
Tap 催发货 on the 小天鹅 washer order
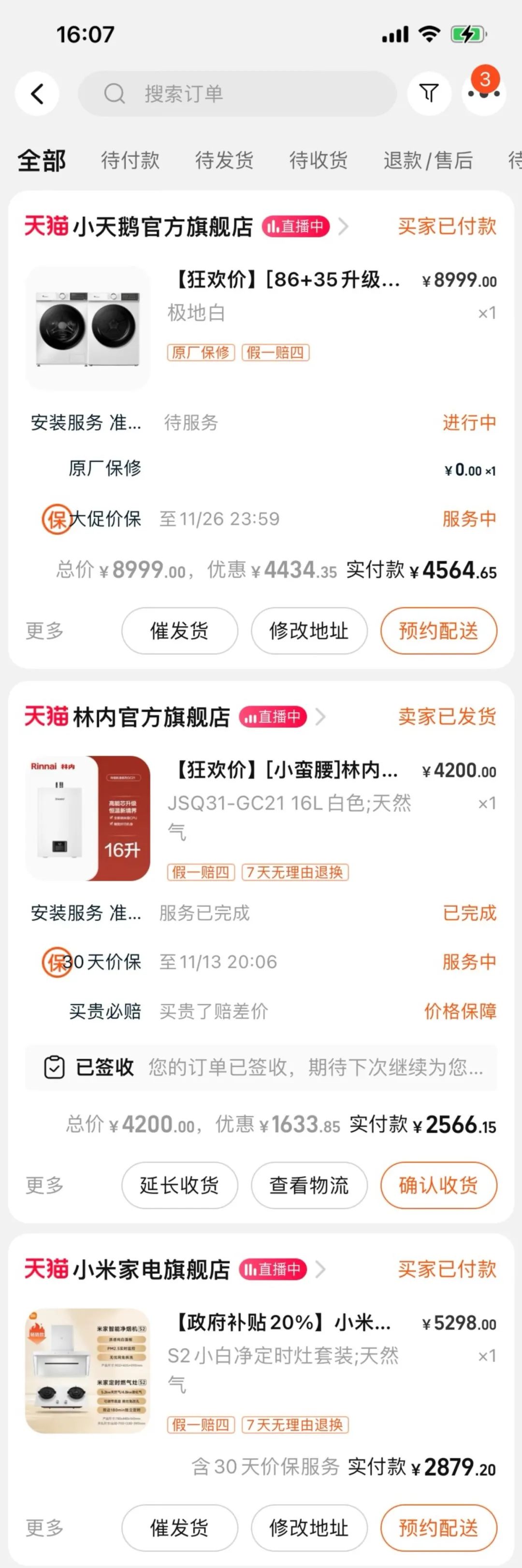[x=179, y=630]
